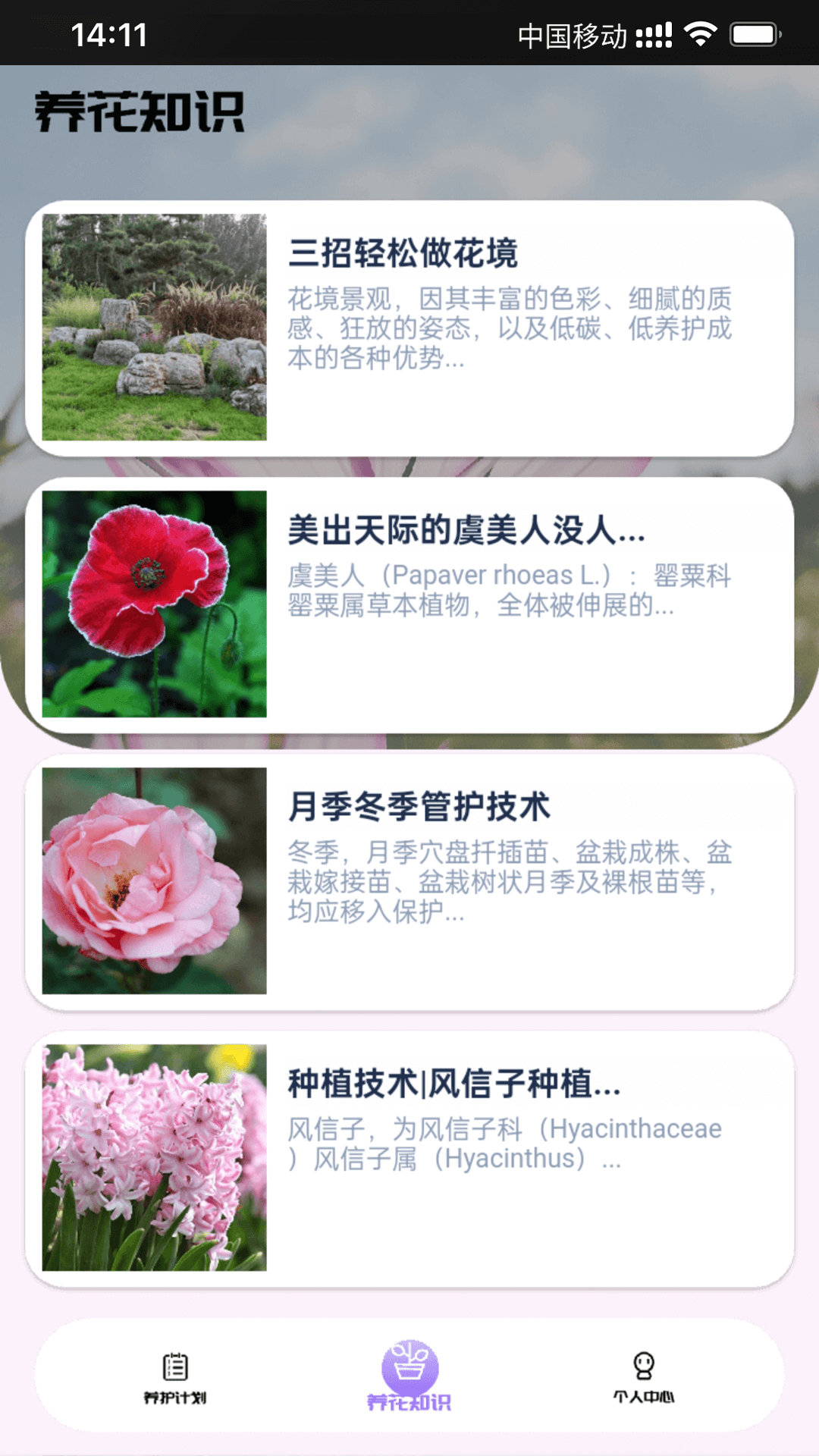Click the cellular signal strength icon
Image resolution: width=819 pixels, height=1456 pixels.
pyautogui.click(x=654, y=33)
